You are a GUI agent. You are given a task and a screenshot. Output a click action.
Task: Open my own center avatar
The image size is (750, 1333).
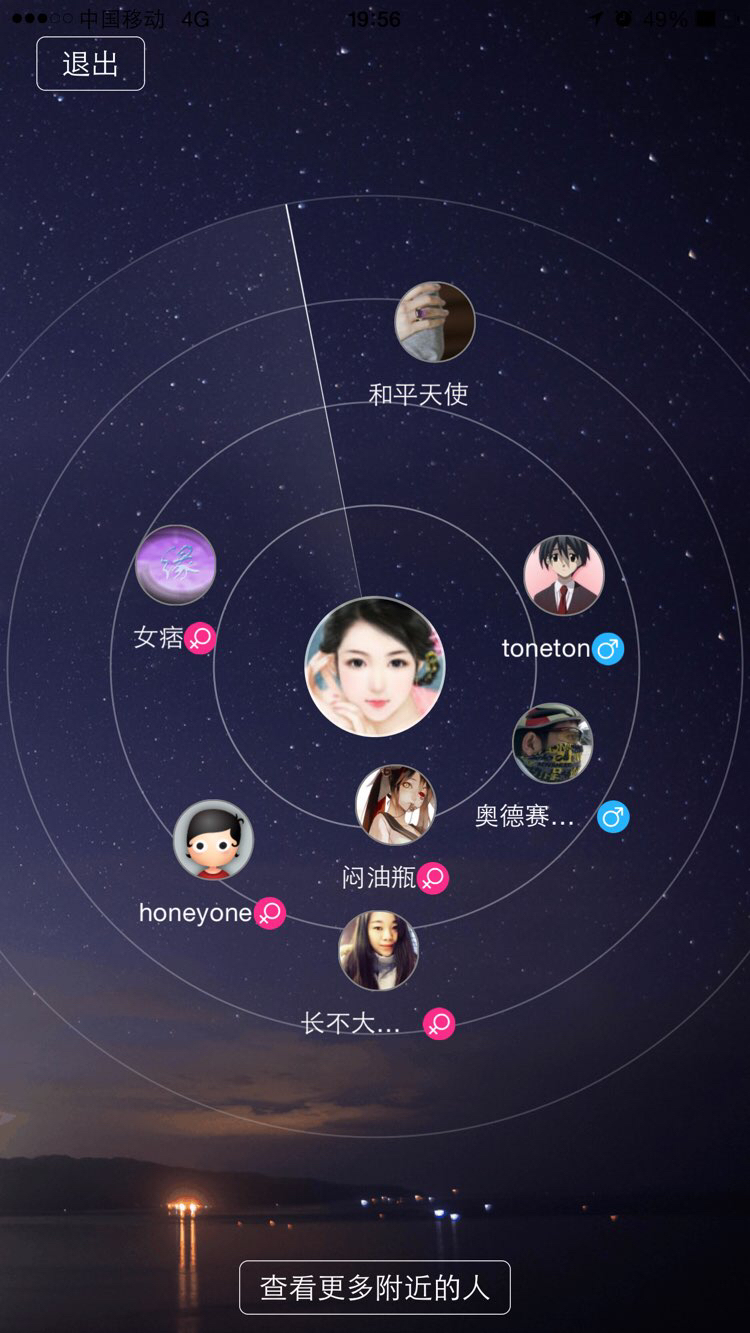click(375, 667)
